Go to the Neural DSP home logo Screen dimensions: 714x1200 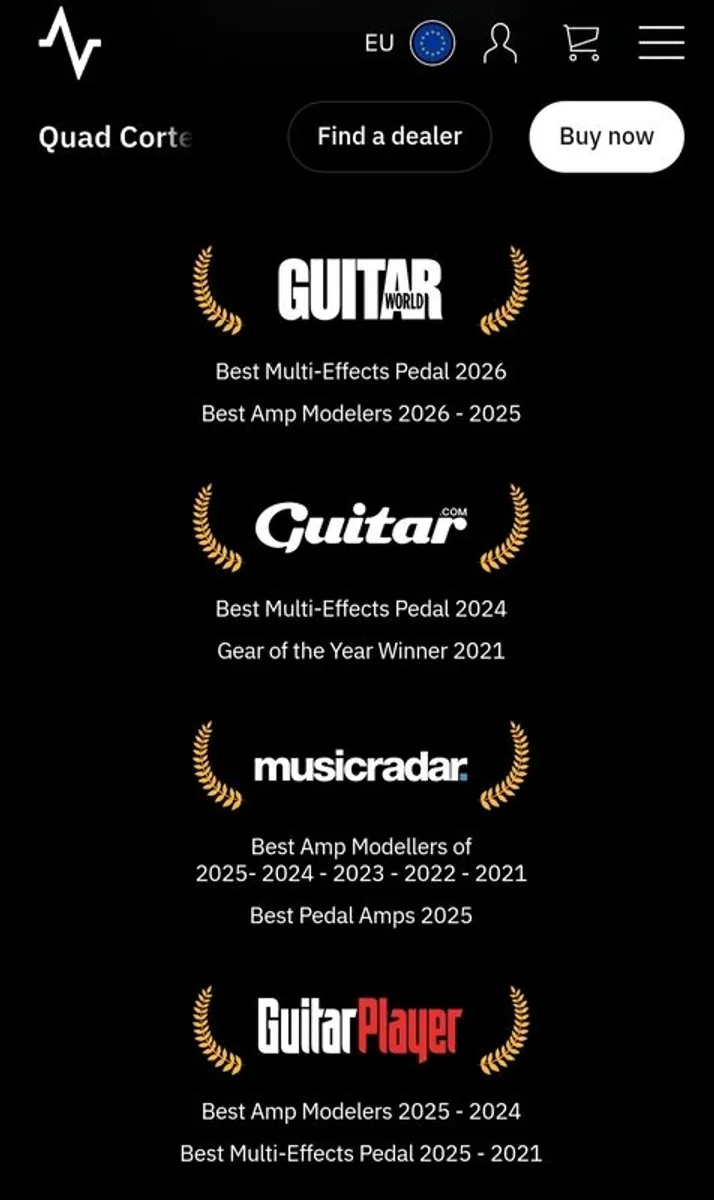[69, 43]
